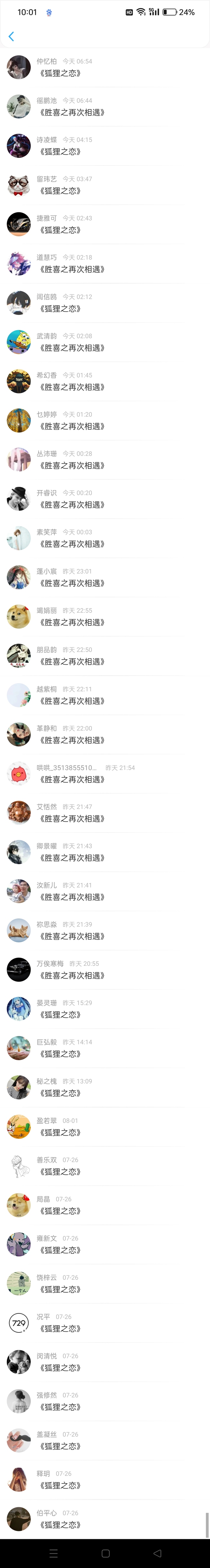Image resolution: width=210 pixels, height=1568 pixels.
Task: Go back using the top-left arrow
Action: (x=11, y=36)
